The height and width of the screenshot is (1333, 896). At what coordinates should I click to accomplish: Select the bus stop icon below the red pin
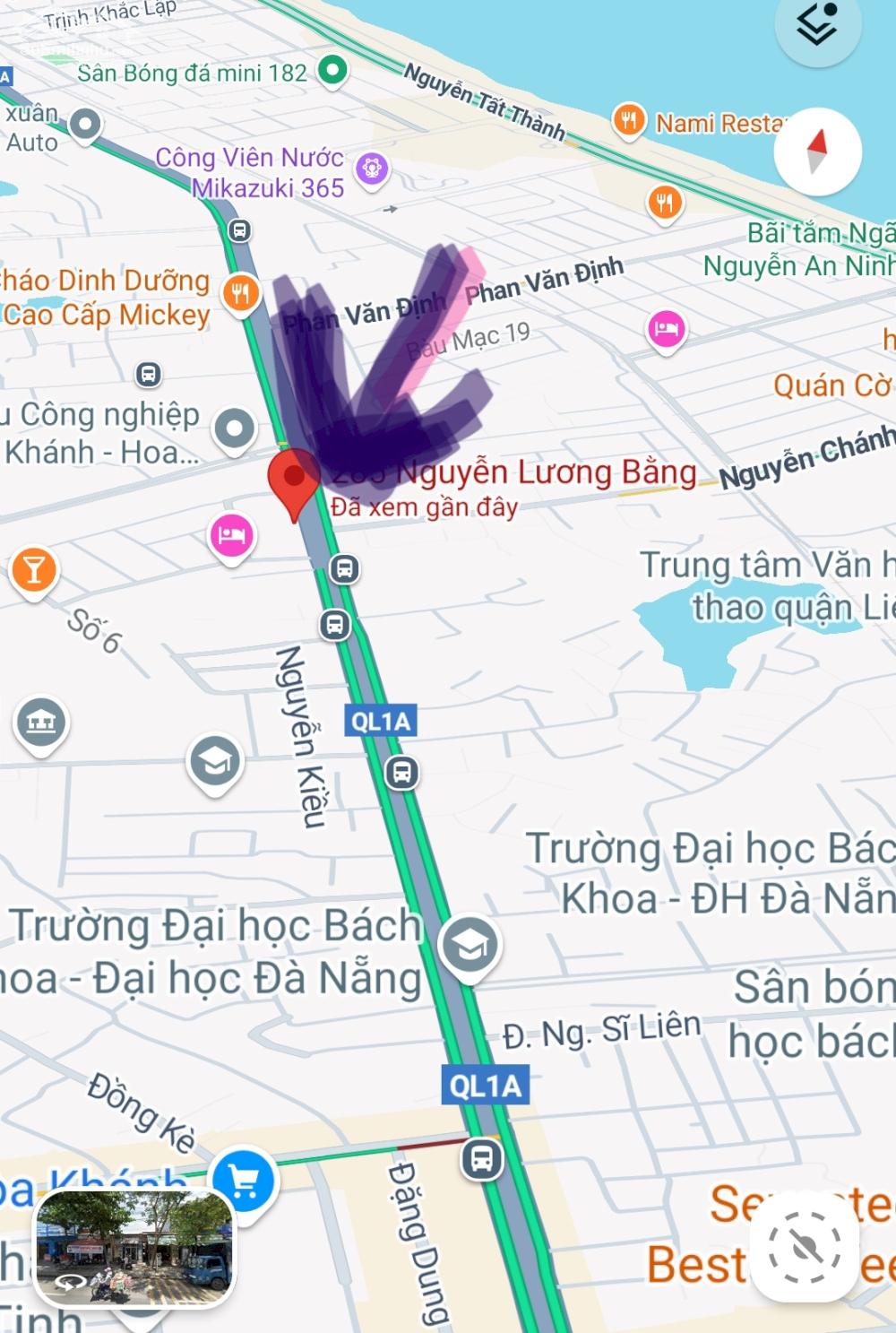click(x=344, y=567)
